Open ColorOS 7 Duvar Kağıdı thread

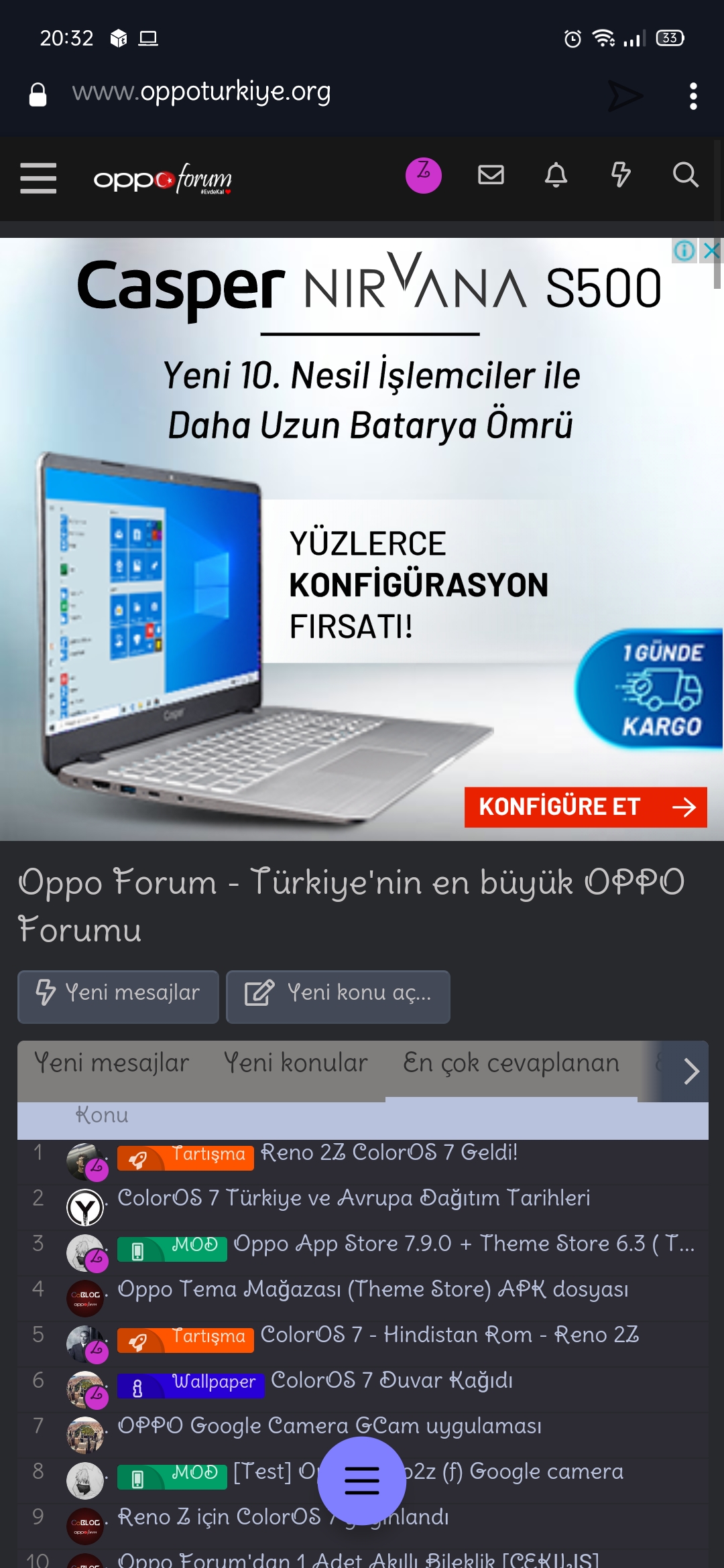[391, 1380]
